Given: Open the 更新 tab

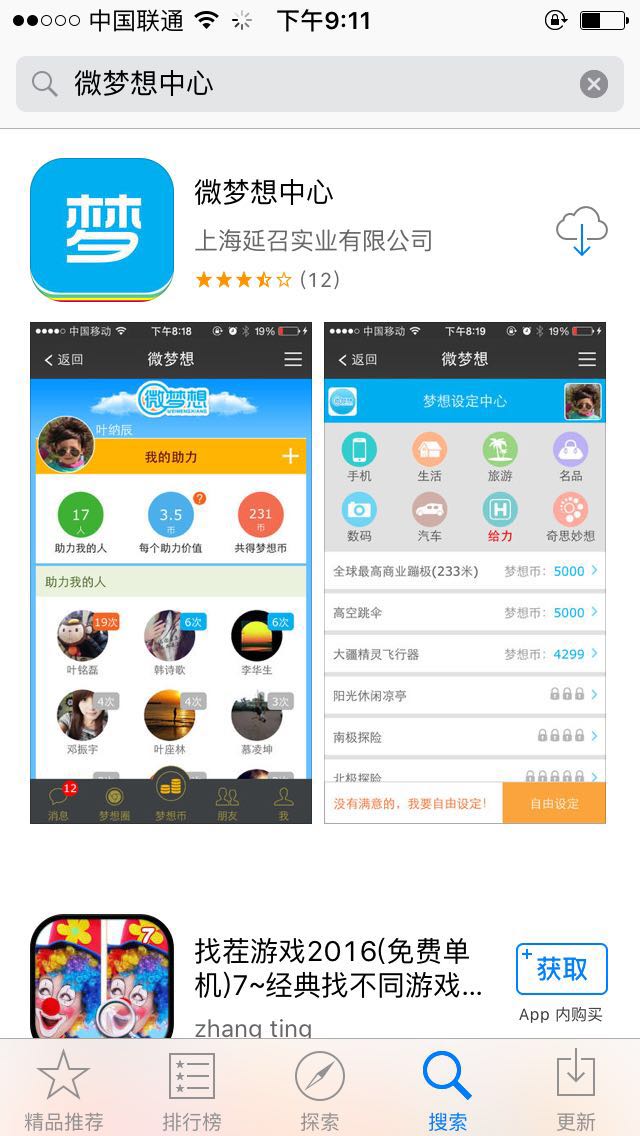Looking at the screenshot, I should [x=576, y=1090].
